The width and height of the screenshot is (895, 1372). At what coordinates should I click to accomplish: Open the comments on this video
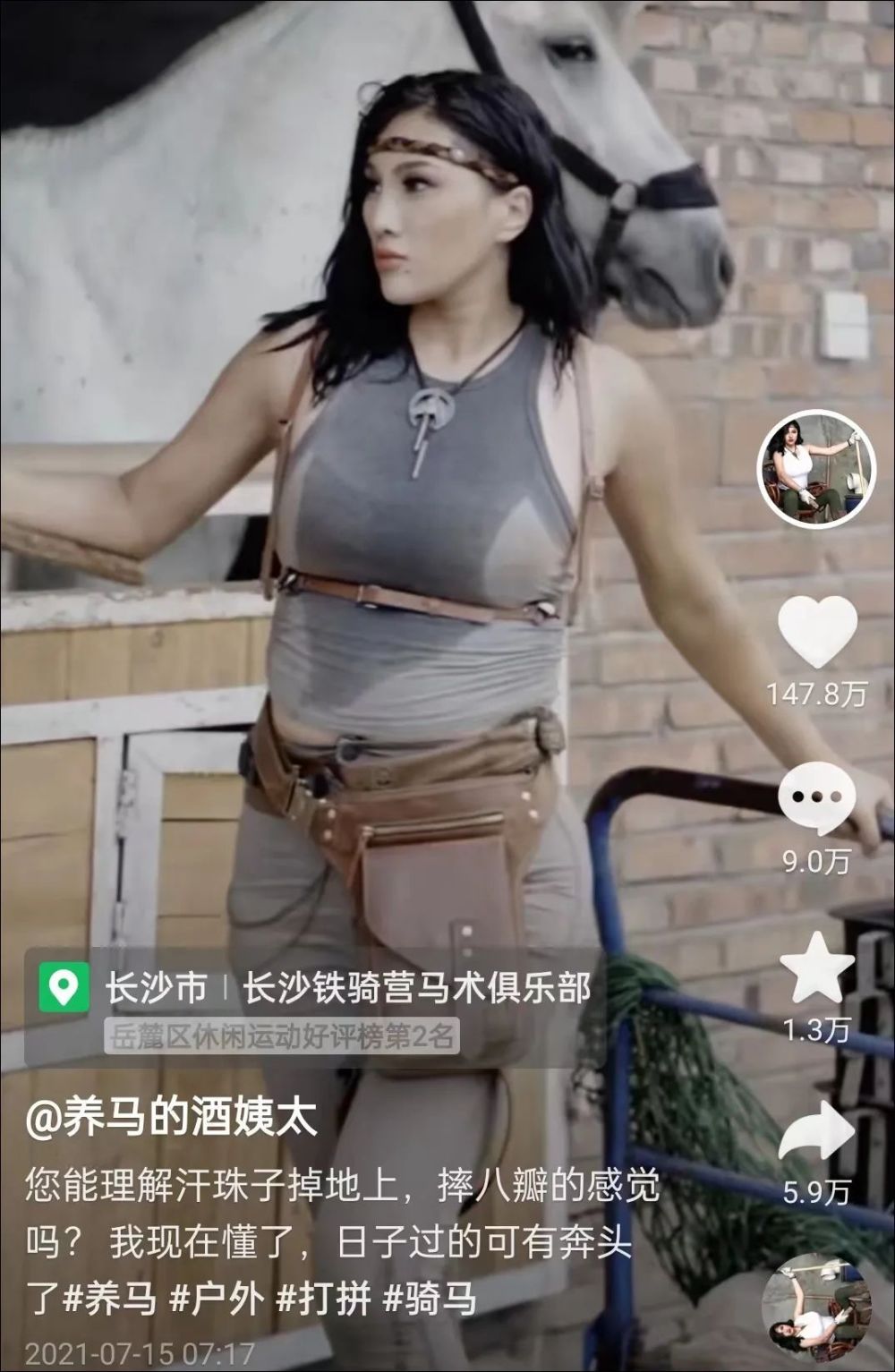[x=816, y=798]
